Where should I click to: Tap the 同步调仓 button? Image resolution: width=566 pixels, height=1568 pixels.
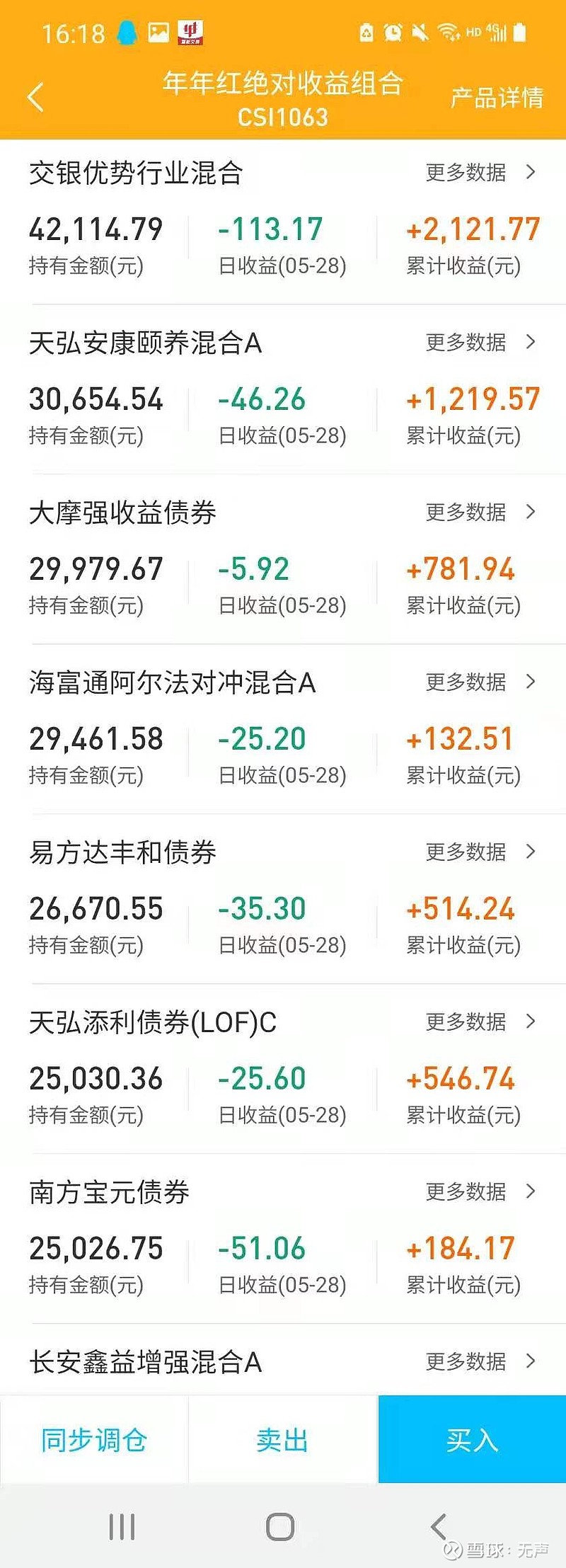point(94,1440)
